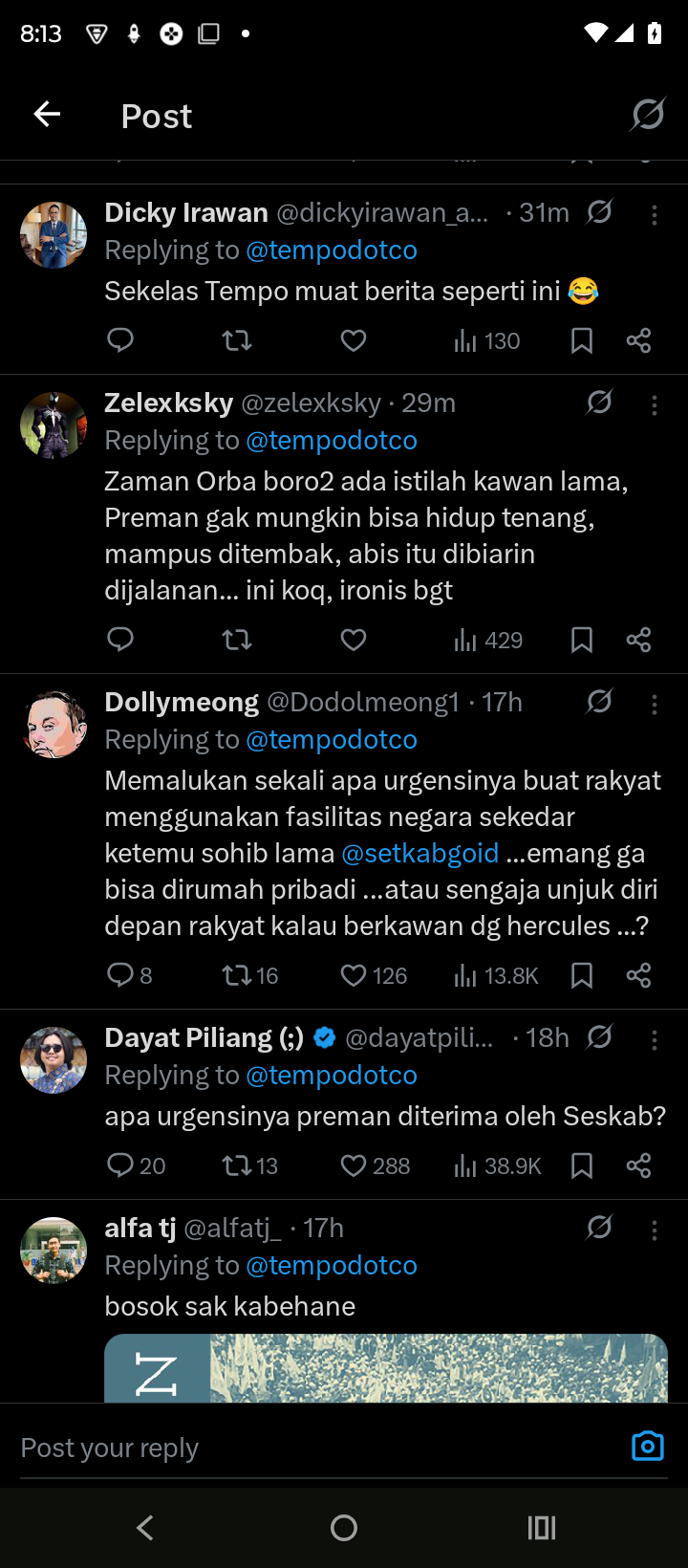
Task: Open the @tempodotco link under Dicky Irawan
Action: click(x=332, y=250)
